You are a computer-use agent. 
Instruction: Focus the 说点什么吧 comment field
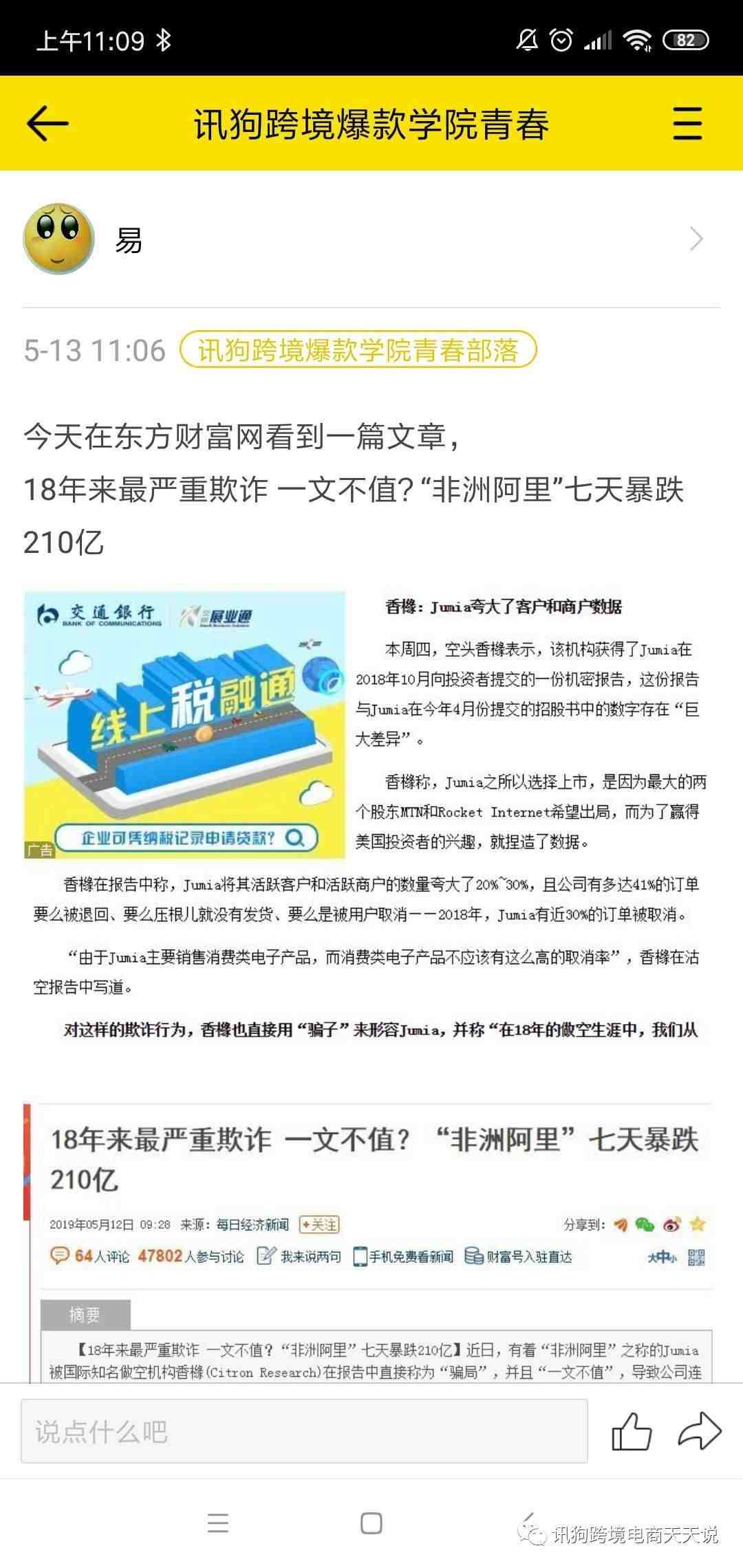304,1432
